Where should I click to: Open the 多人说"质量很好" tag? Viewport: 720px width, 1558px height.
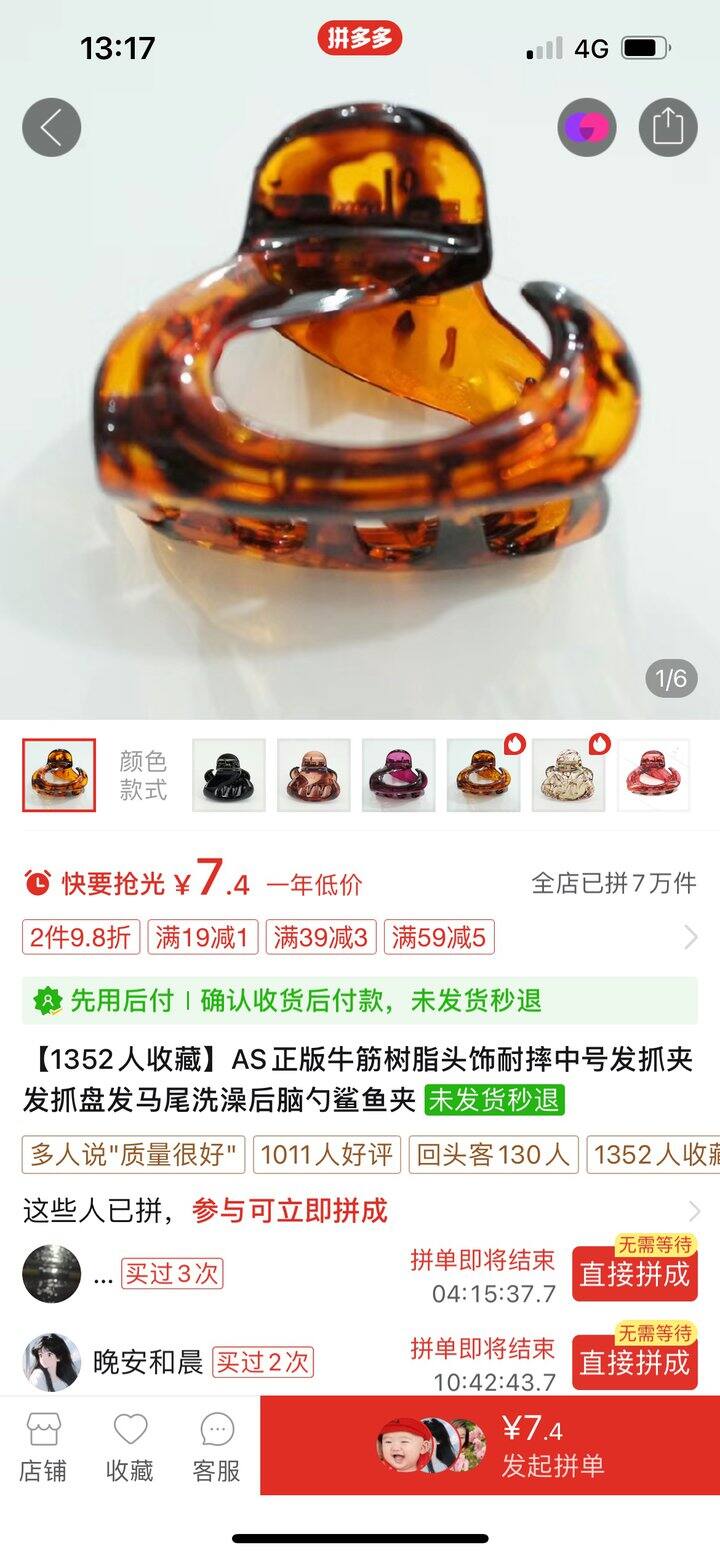point(134,1155)
